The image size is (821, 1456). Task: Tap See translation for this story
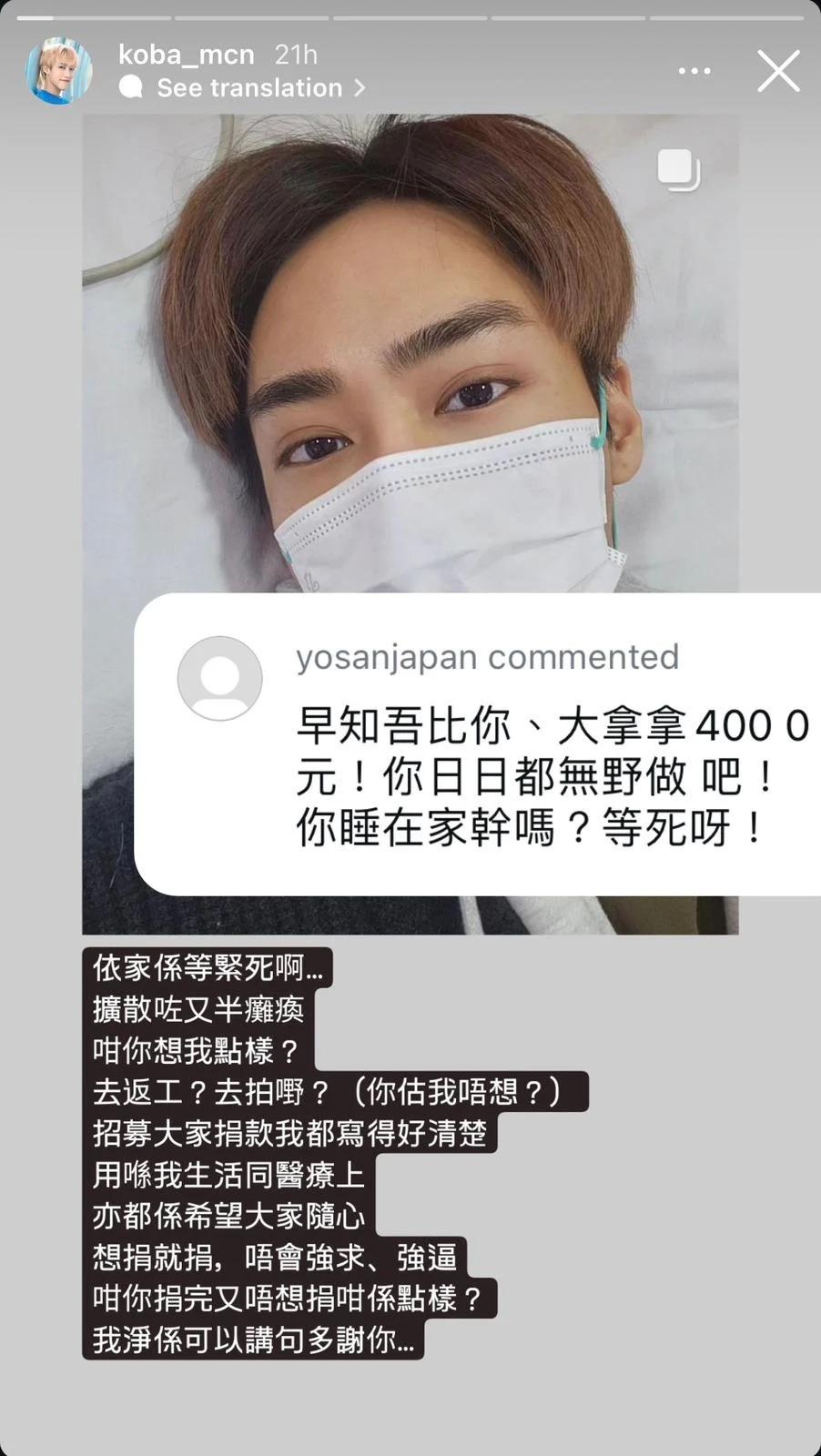click(249, 88)
